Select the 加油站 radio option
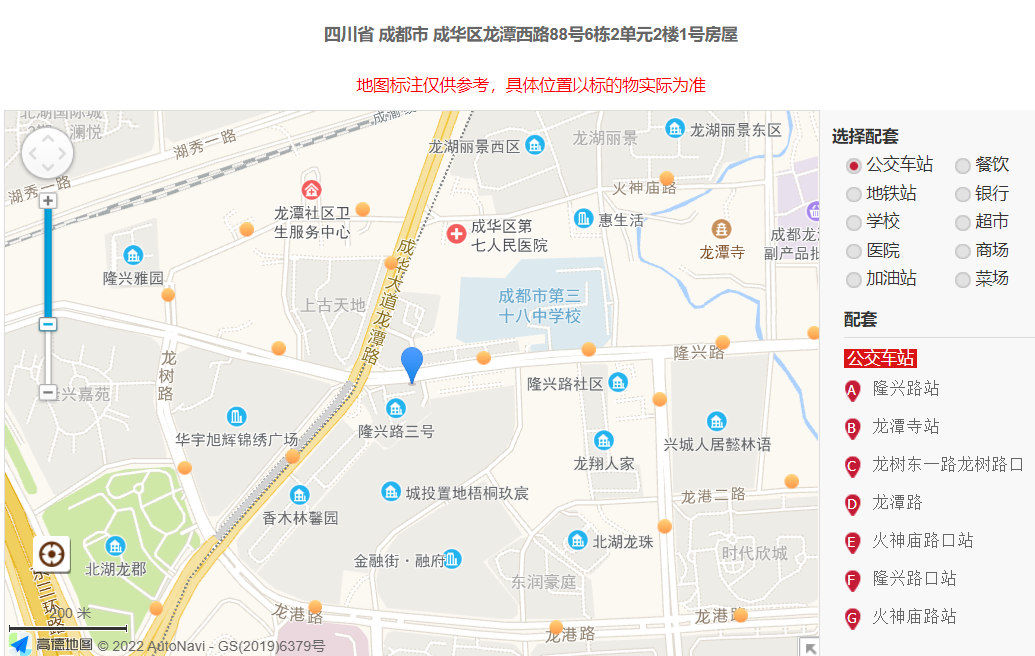This screenshot has width=1035, height=656. (x=854, y=279)
